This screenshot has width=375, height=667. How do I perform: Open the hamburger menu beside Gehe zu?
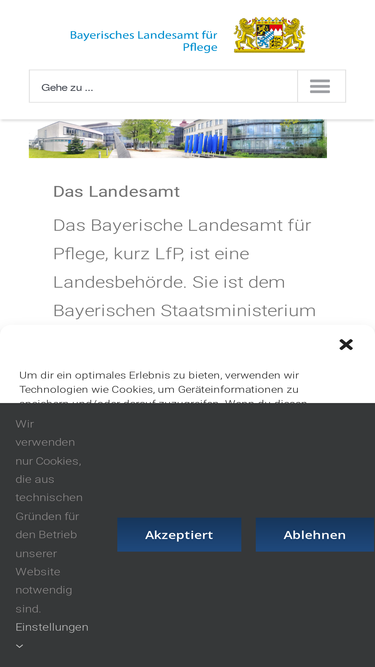click(x=320, y=86)
